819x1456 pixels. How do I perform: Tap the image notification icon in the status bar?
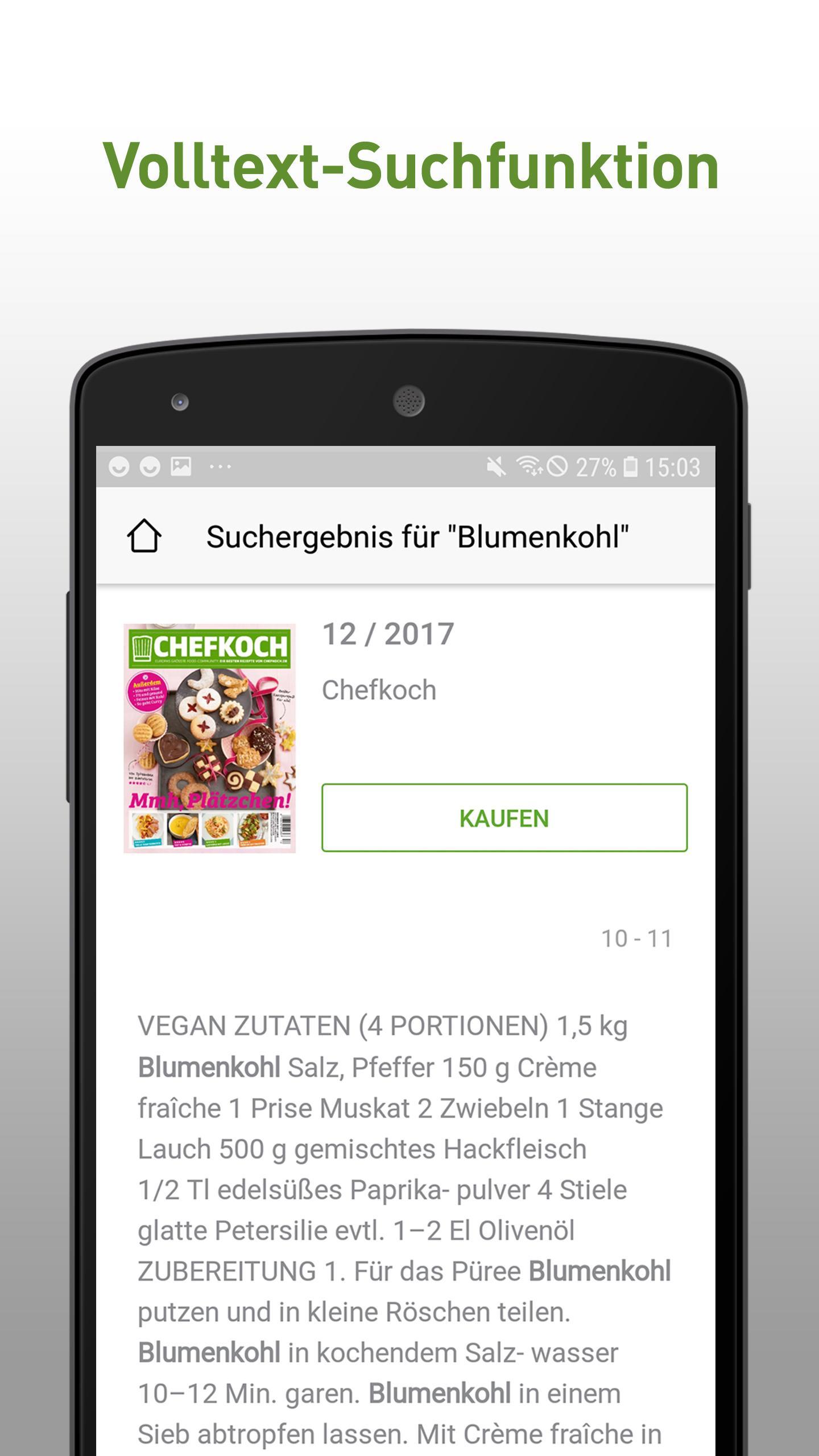pyautogui.click(x=181, y=466)
